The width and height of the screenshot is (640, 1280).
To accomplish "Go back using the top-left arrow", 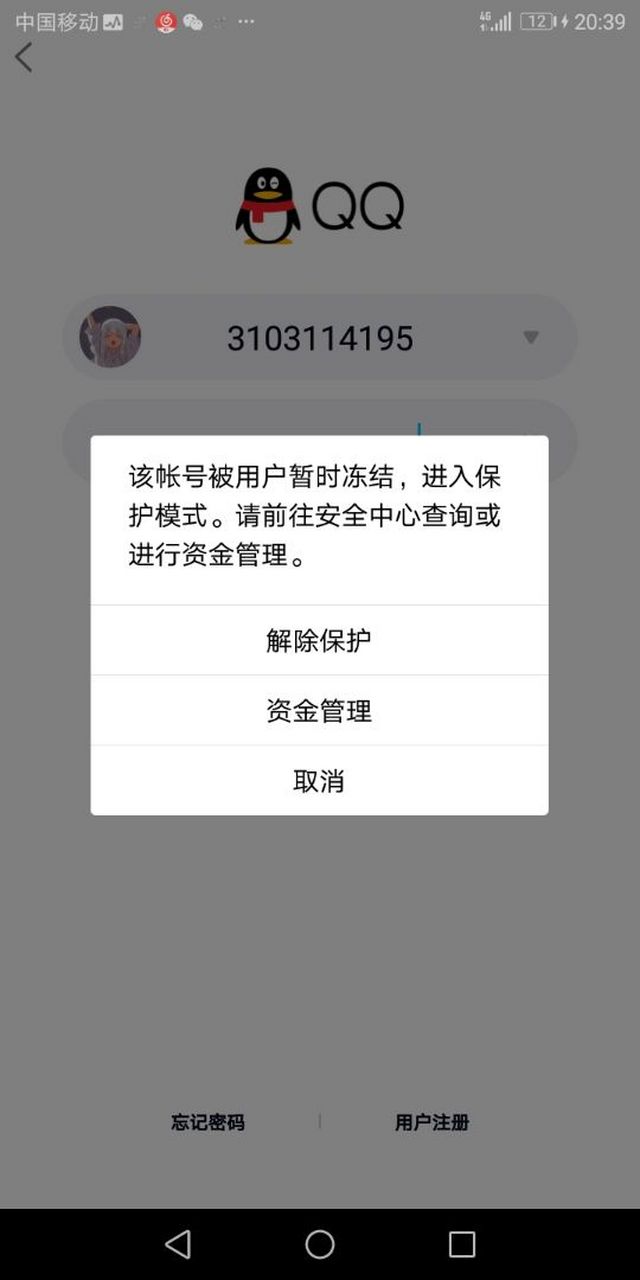I will click(x=24, y=58).
